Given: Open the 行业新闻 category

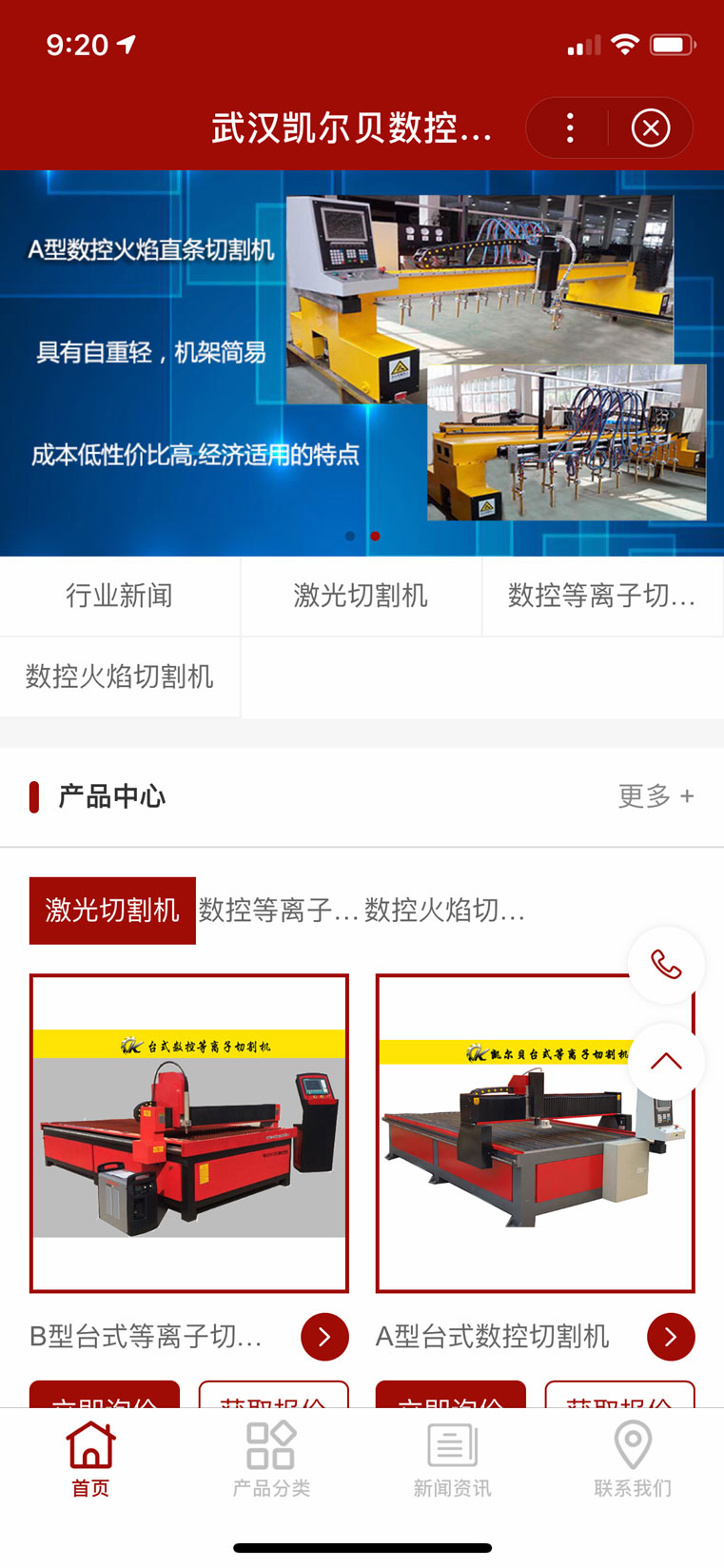Looking at the screenshot, I should (x=120, y=596).
